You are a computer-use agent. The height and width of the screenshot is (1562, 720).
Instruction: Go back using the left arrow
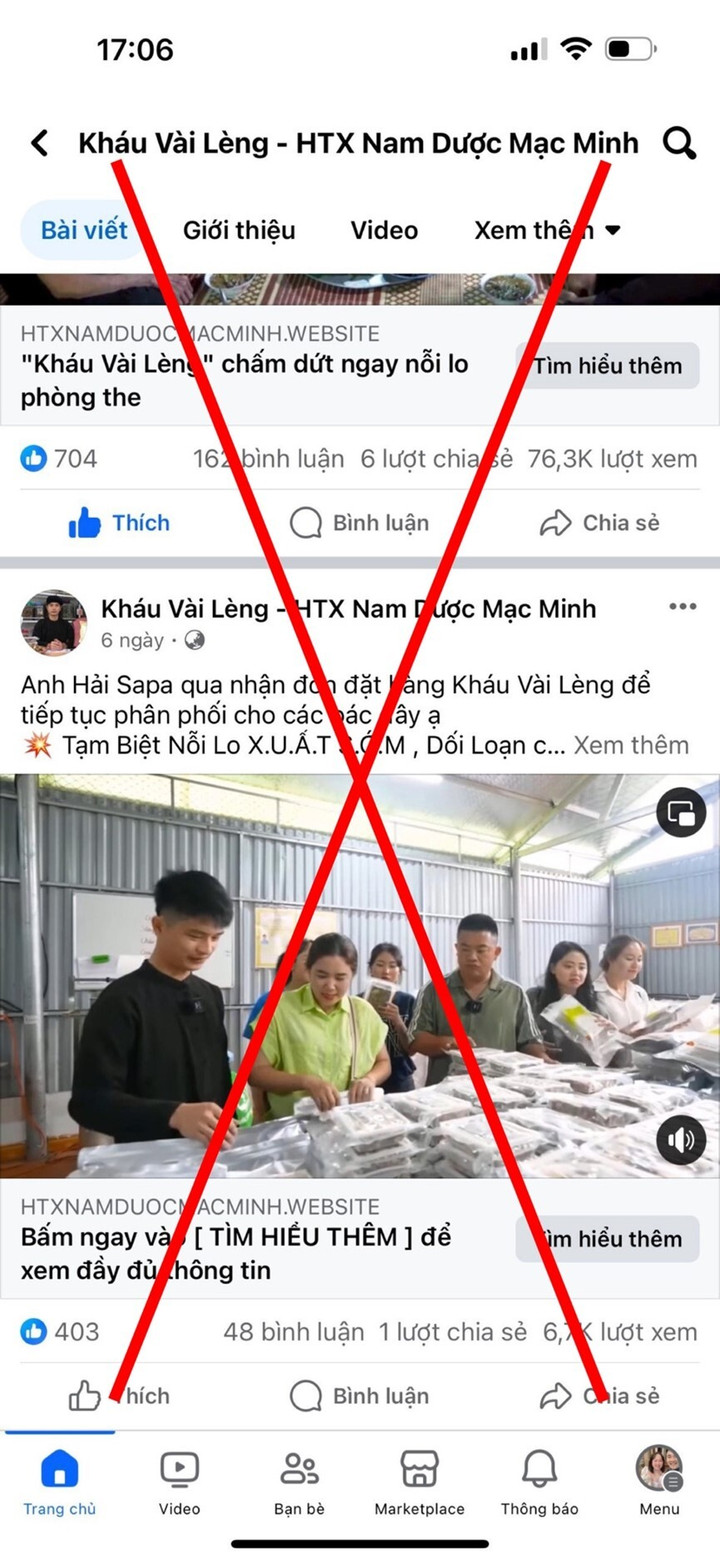pyautogui.click(x=39, y=143)
